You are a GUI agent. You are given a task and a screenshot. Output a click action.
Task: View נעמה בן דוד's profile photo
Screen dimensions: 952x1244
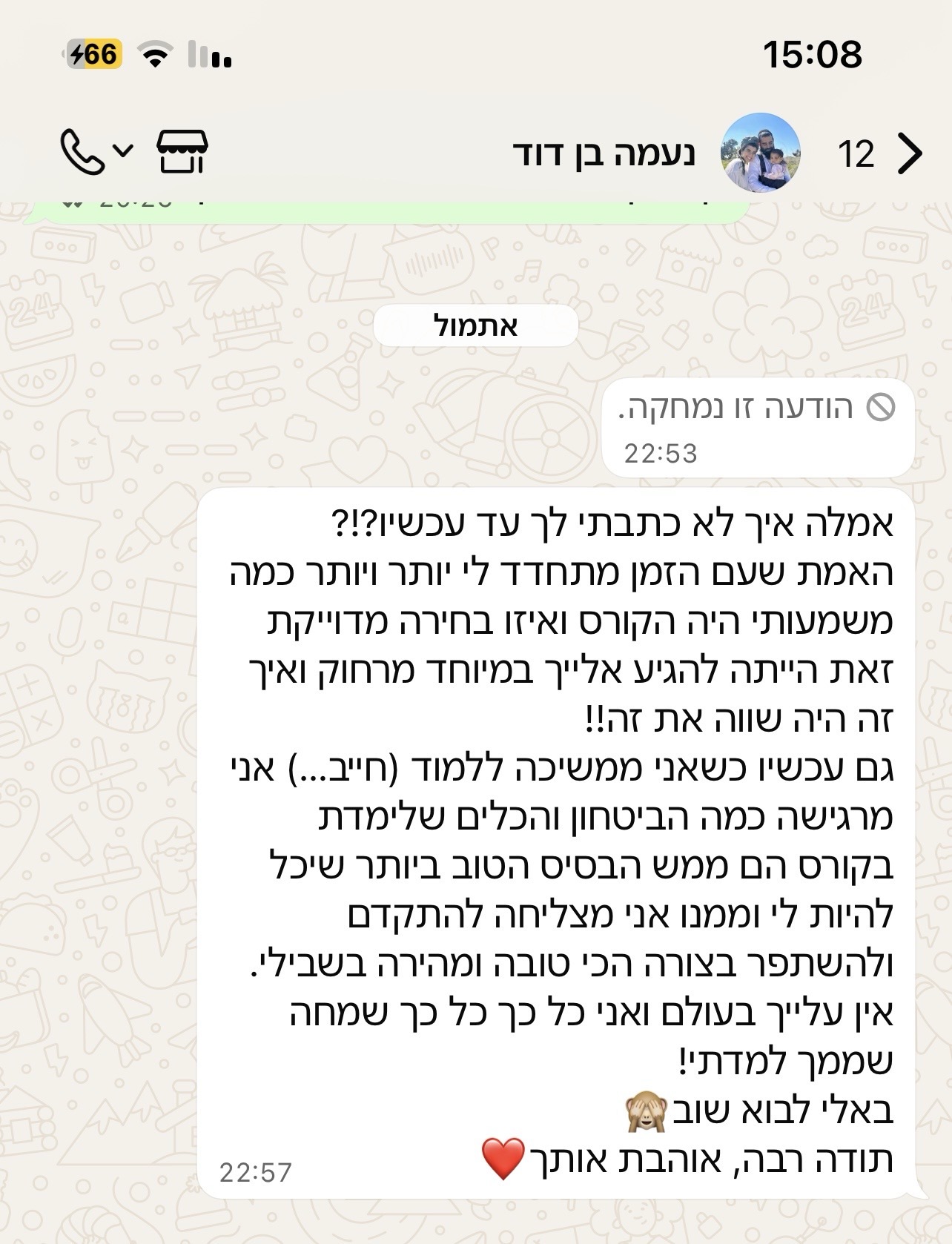click(x=761, y=153)
